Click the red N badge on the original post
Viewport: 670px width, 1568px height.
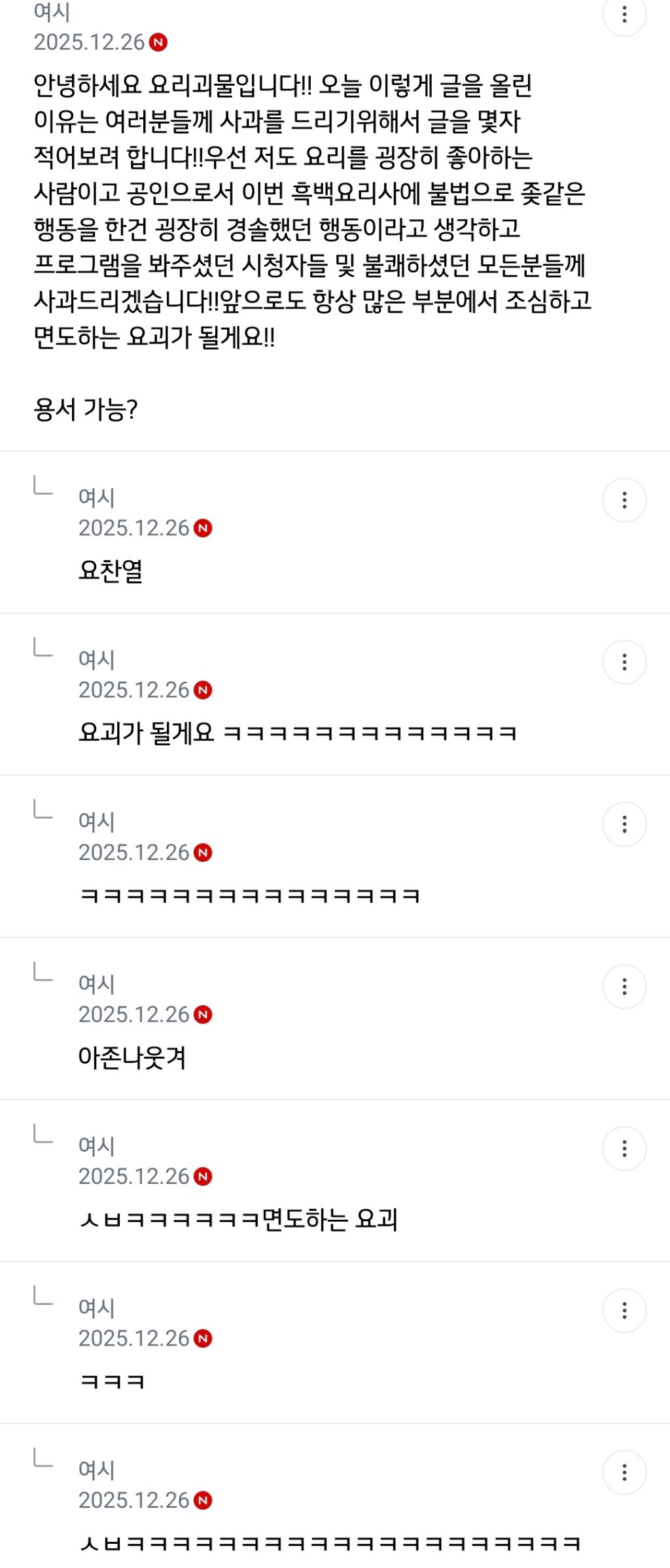pos(158,41)
